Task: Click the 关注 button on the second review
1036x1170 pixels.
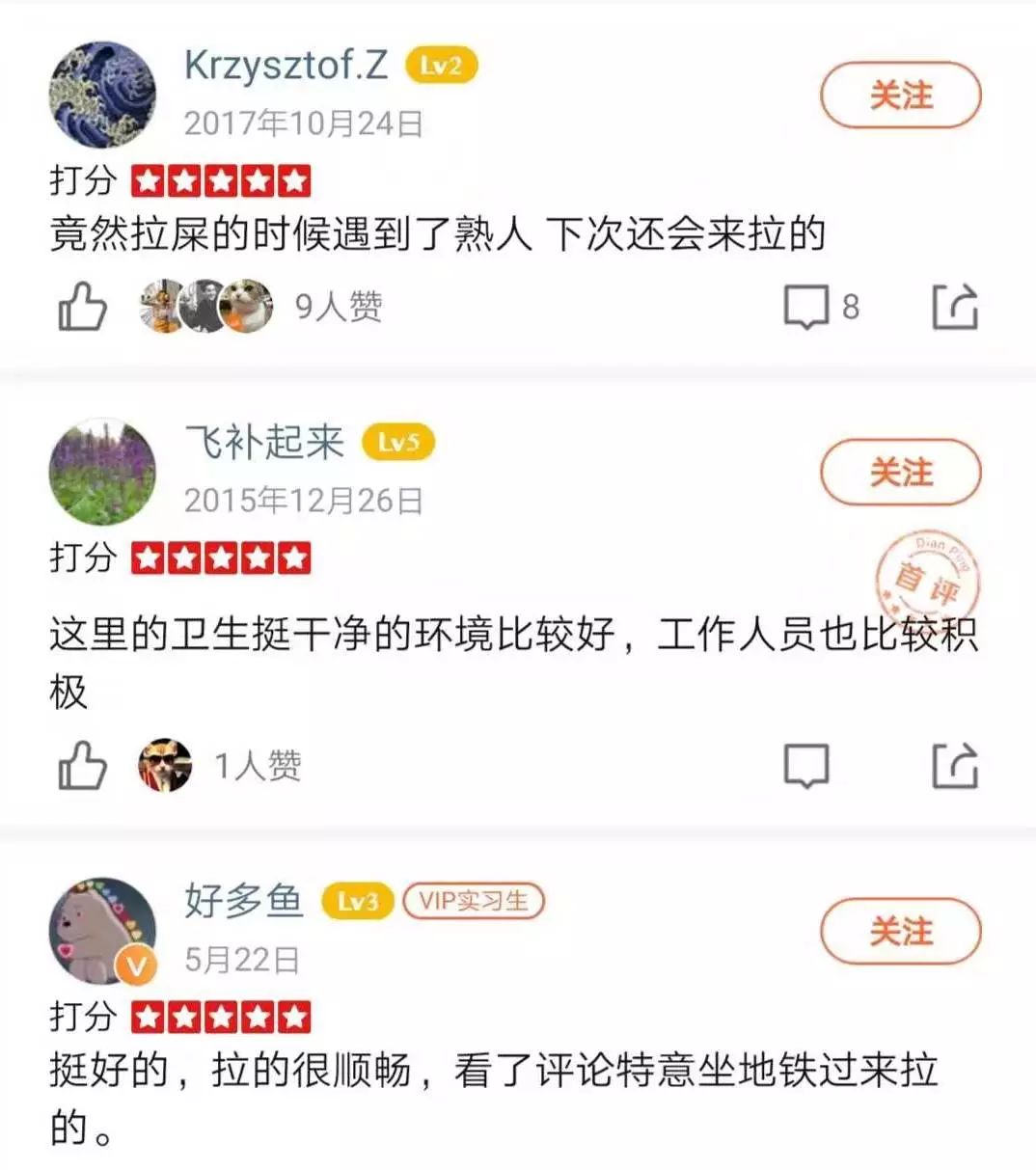Action: 900,472
